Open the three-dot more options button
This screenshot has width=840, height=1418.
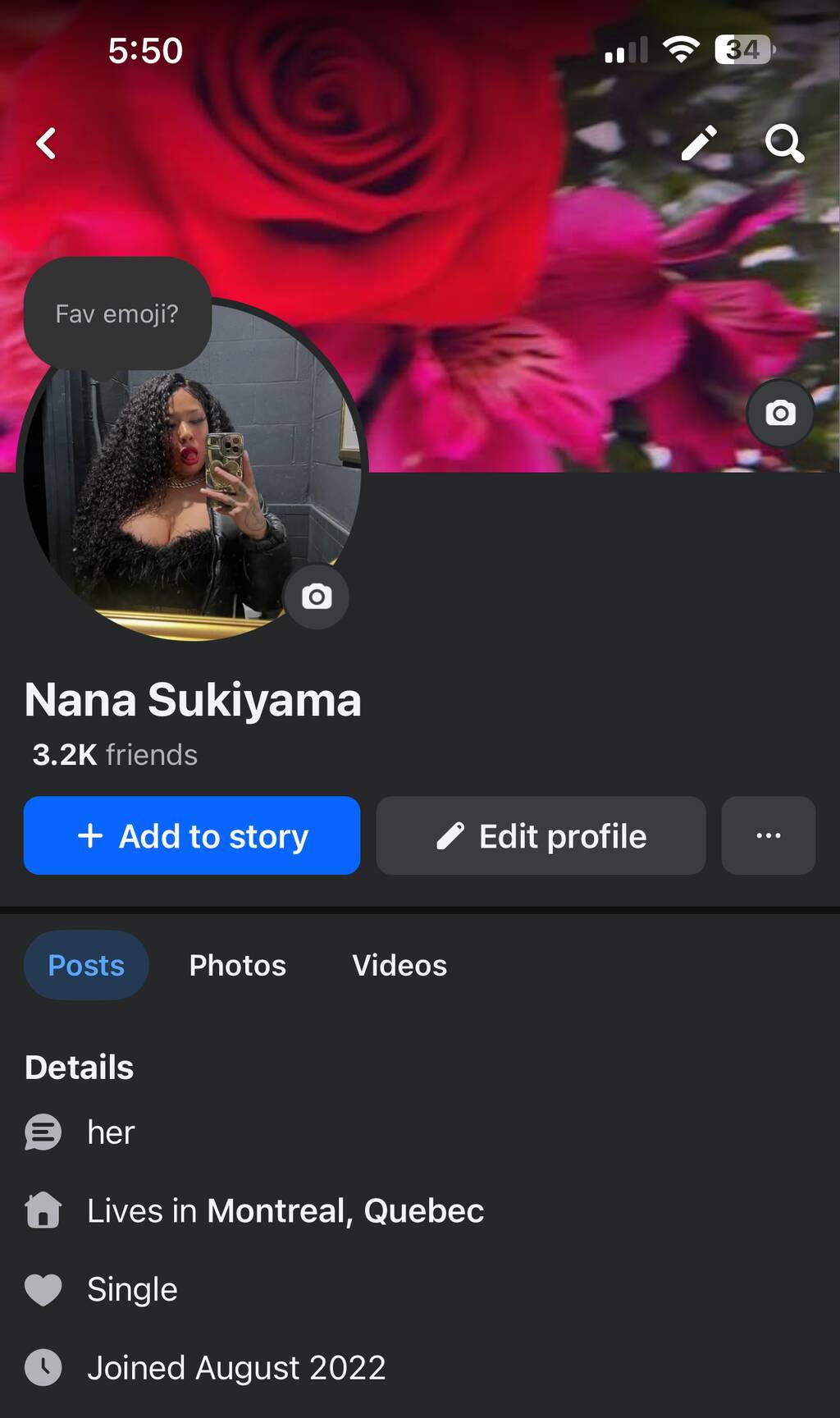[768, 835]
